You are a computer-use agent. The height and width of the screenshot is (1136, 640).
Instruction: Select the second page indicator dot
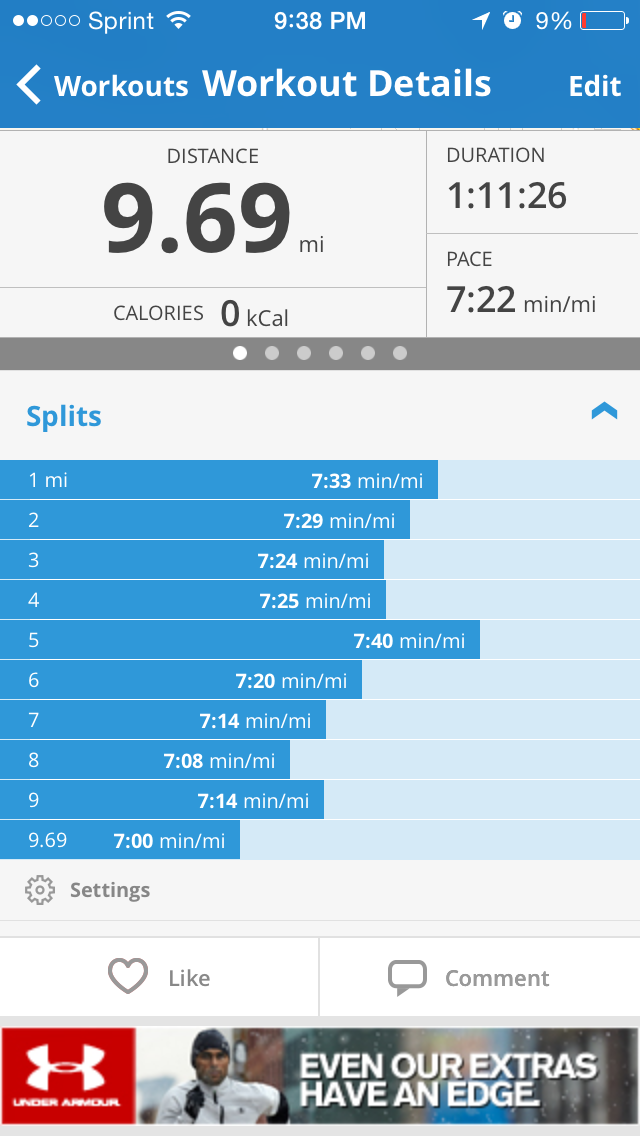pyautogui.click(x=272, y=353)
